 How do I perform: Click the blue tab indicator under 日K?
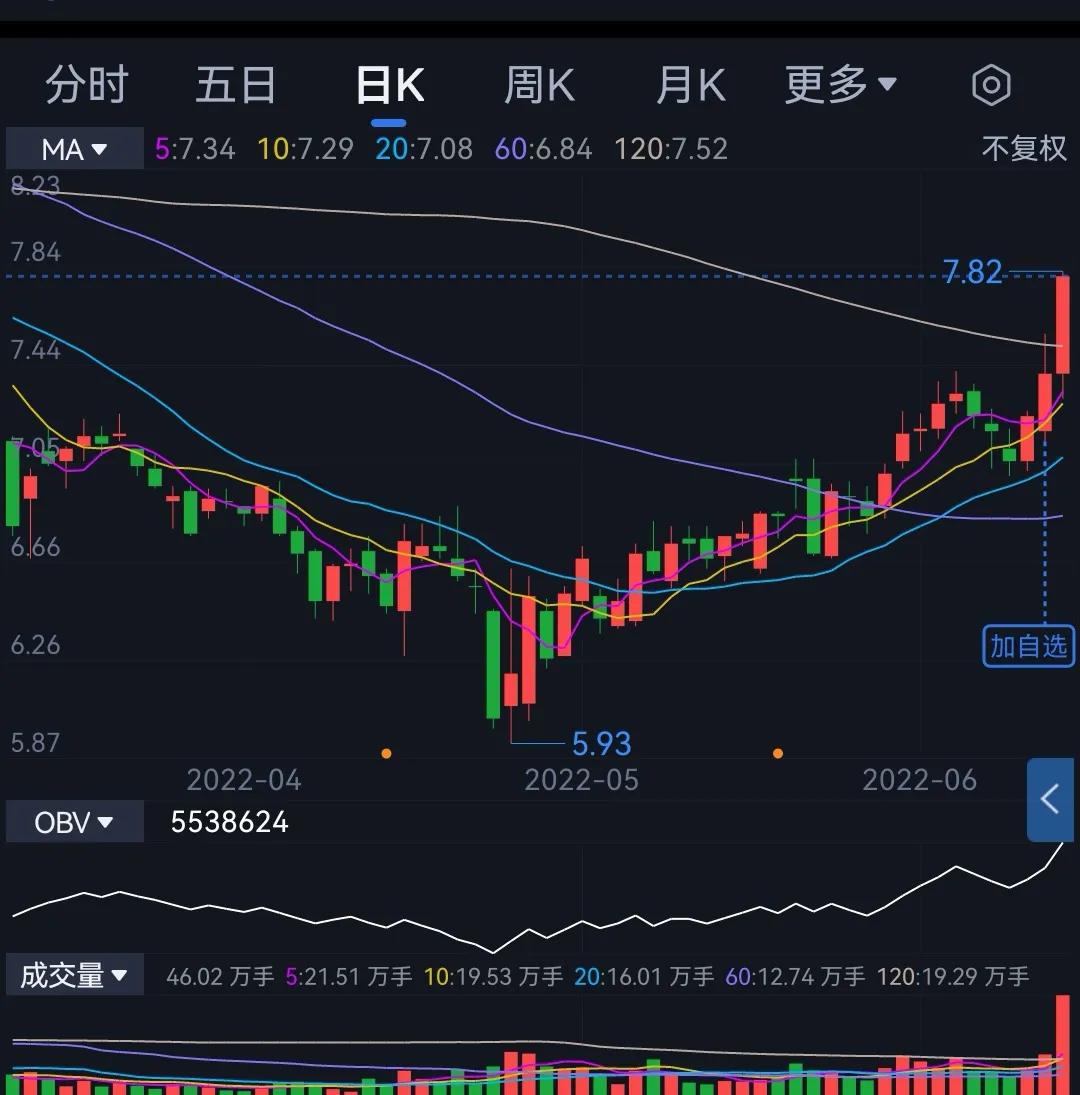pos(390,122)
